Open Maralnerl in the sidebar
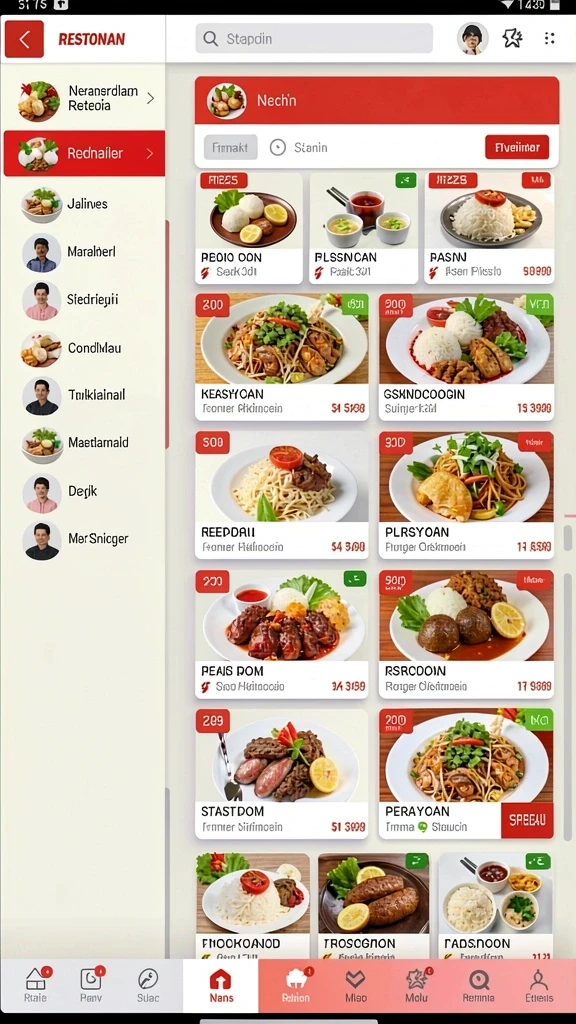This screenshot has width=576, height=1024. (x=84, y=251)
